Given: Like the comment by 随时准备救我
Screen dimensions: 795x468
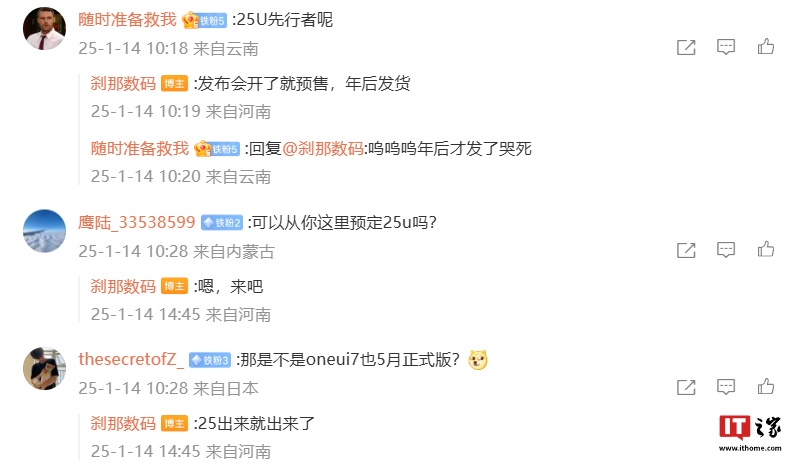Looking at the screenshot, I should 766,47.
